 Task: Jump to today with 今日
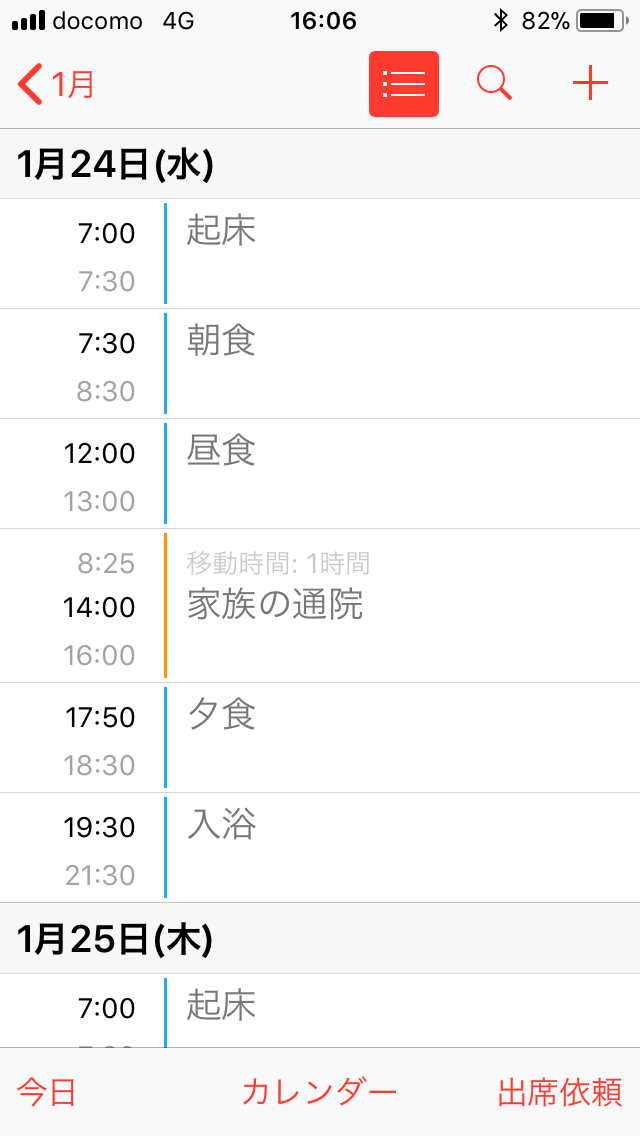tap(47, 1092)
